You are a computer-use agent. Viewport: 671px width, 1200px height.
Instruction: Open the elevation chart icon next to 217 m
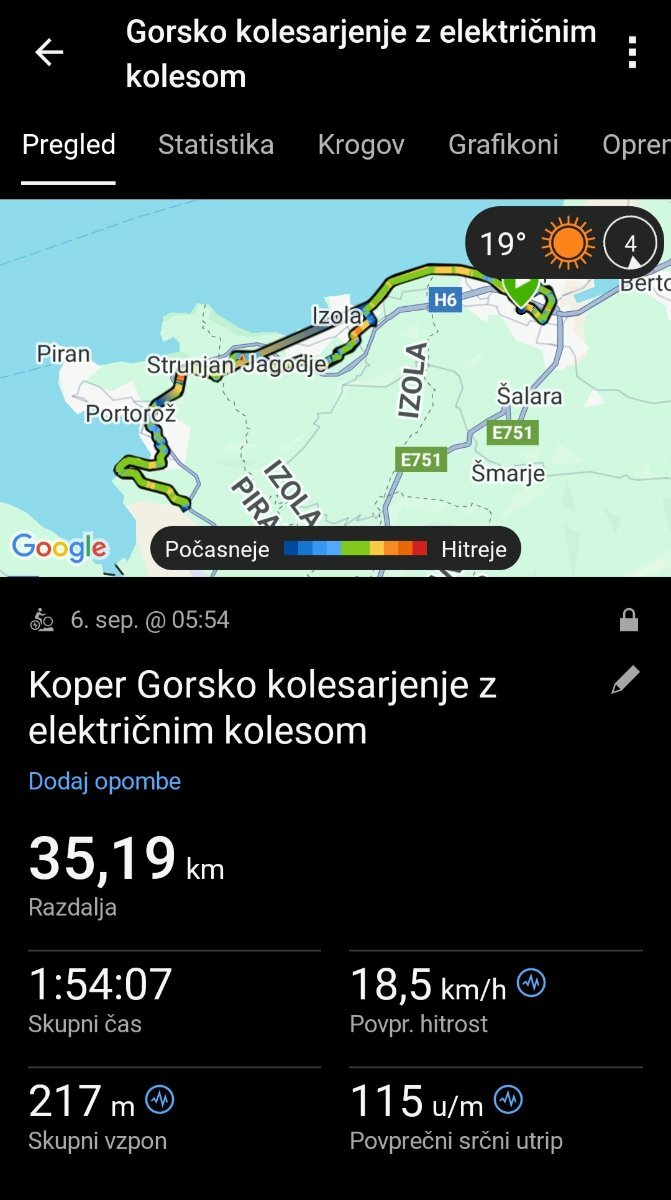[160, 1101]
